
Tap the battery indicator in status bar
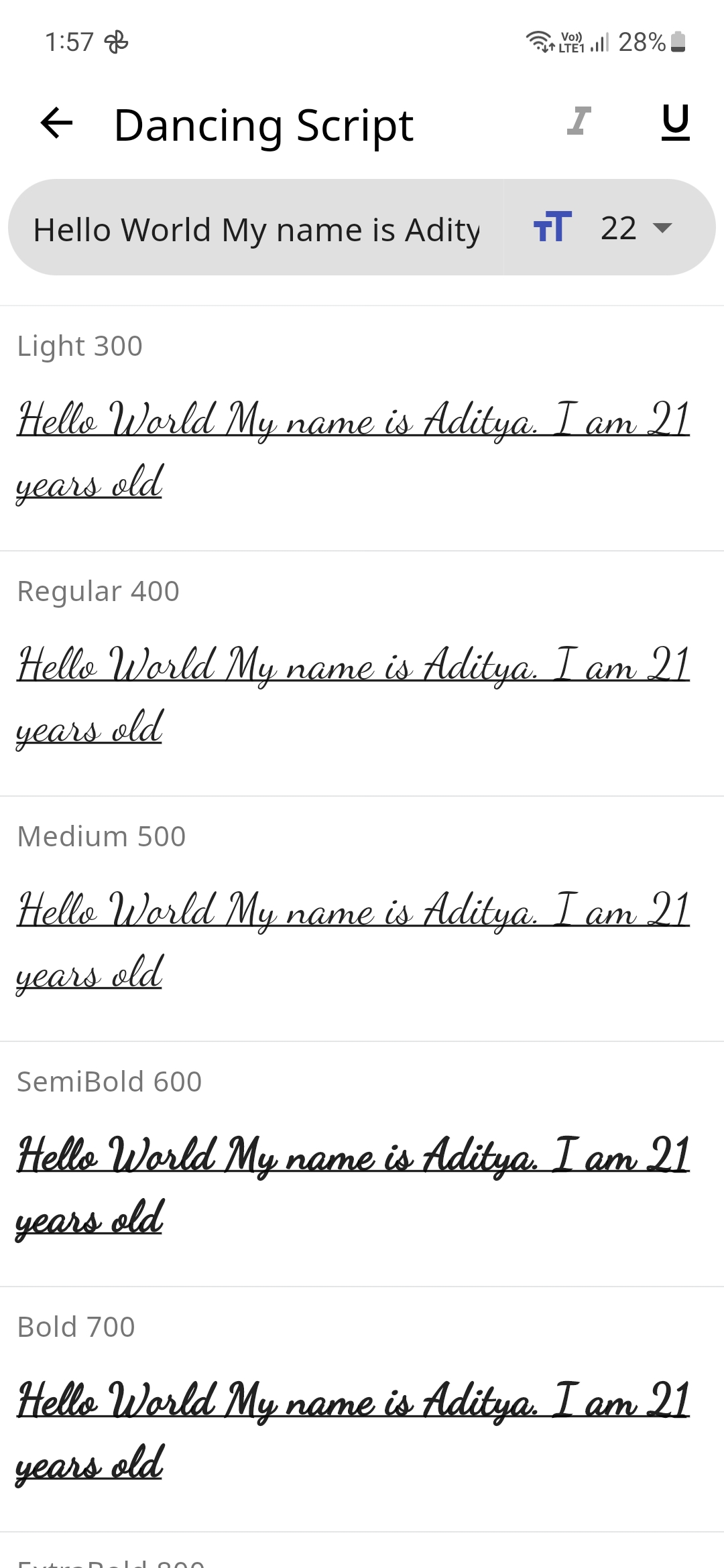[677, 43]
